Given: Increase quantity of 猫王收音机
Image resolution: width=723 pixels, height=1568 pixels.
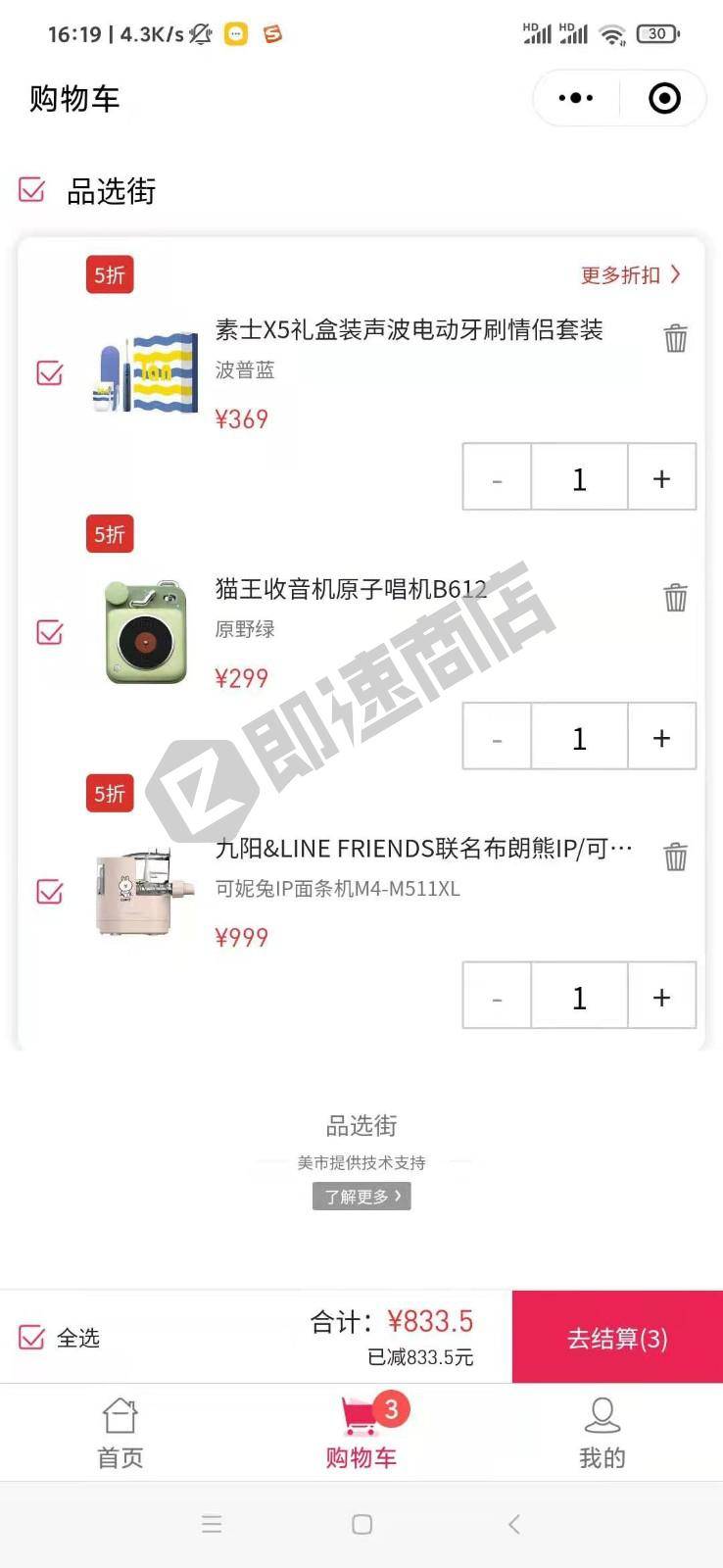Looking at the screenshot, I should coord(661,737).
